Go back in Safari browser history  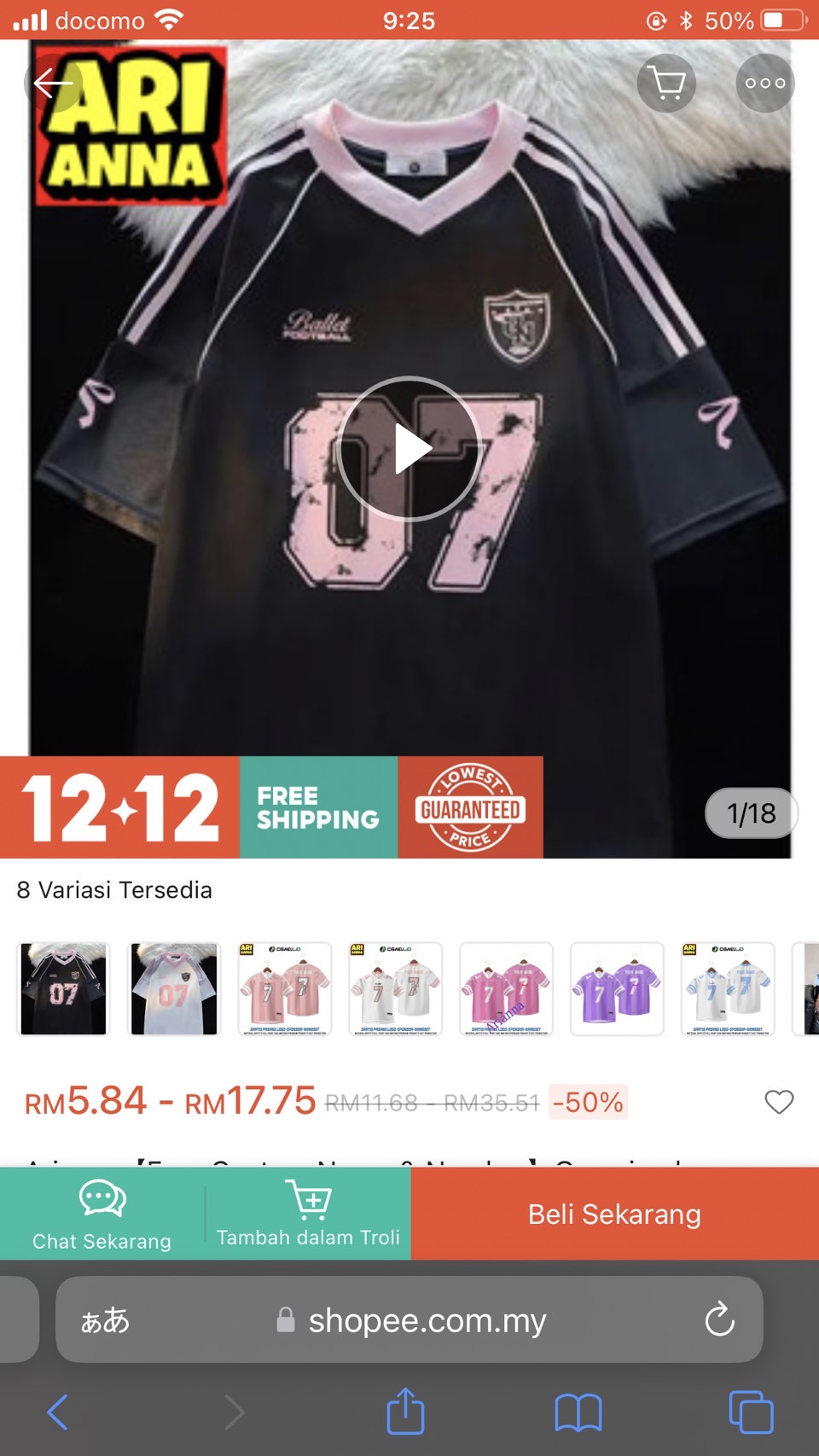pyautogui.click(x=58, y=1412)
